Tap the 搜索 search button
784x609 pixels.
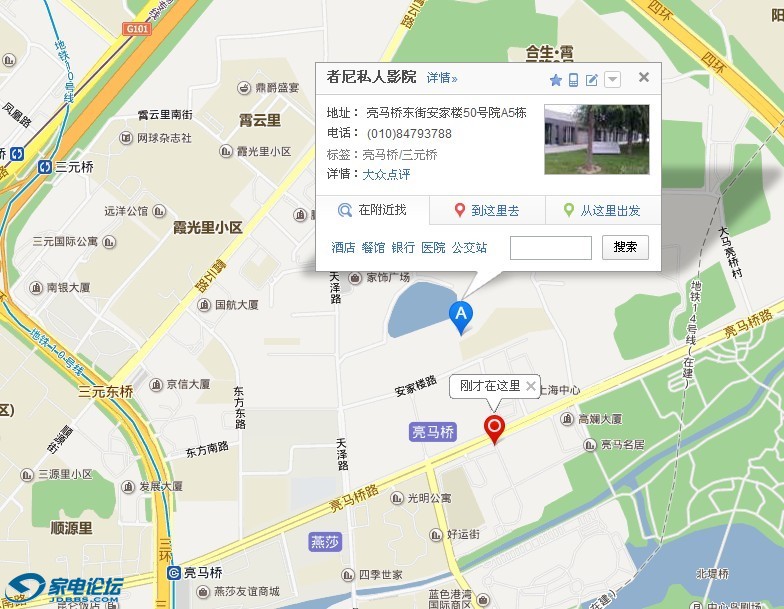pyautogui.click(x=625, y=247)
